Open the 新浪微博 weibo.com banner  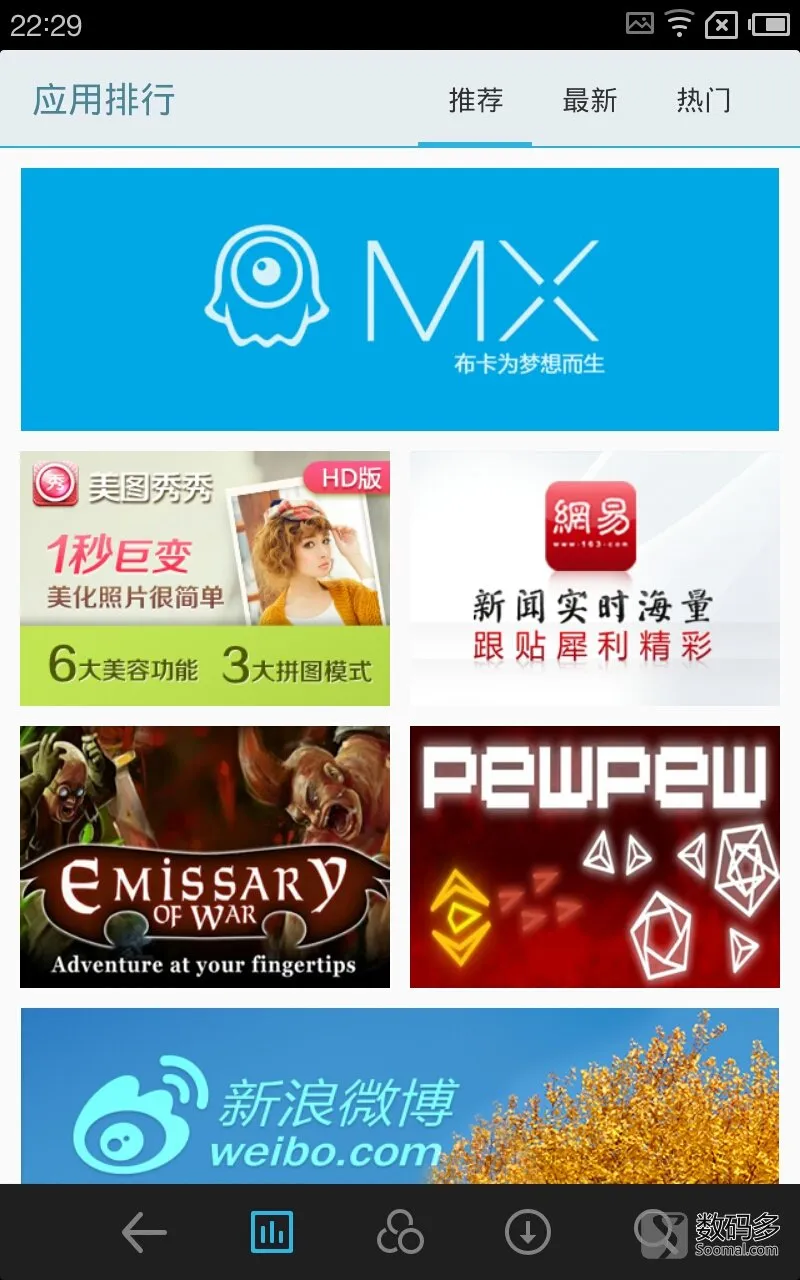400,1095
